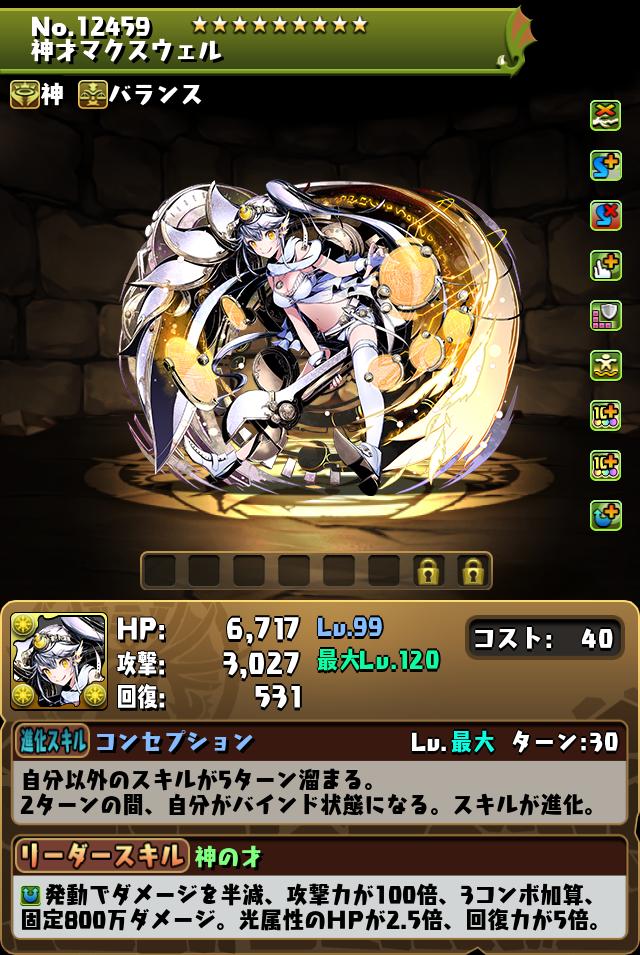Open the skill bind resist awakening icon

click(605, 215)
